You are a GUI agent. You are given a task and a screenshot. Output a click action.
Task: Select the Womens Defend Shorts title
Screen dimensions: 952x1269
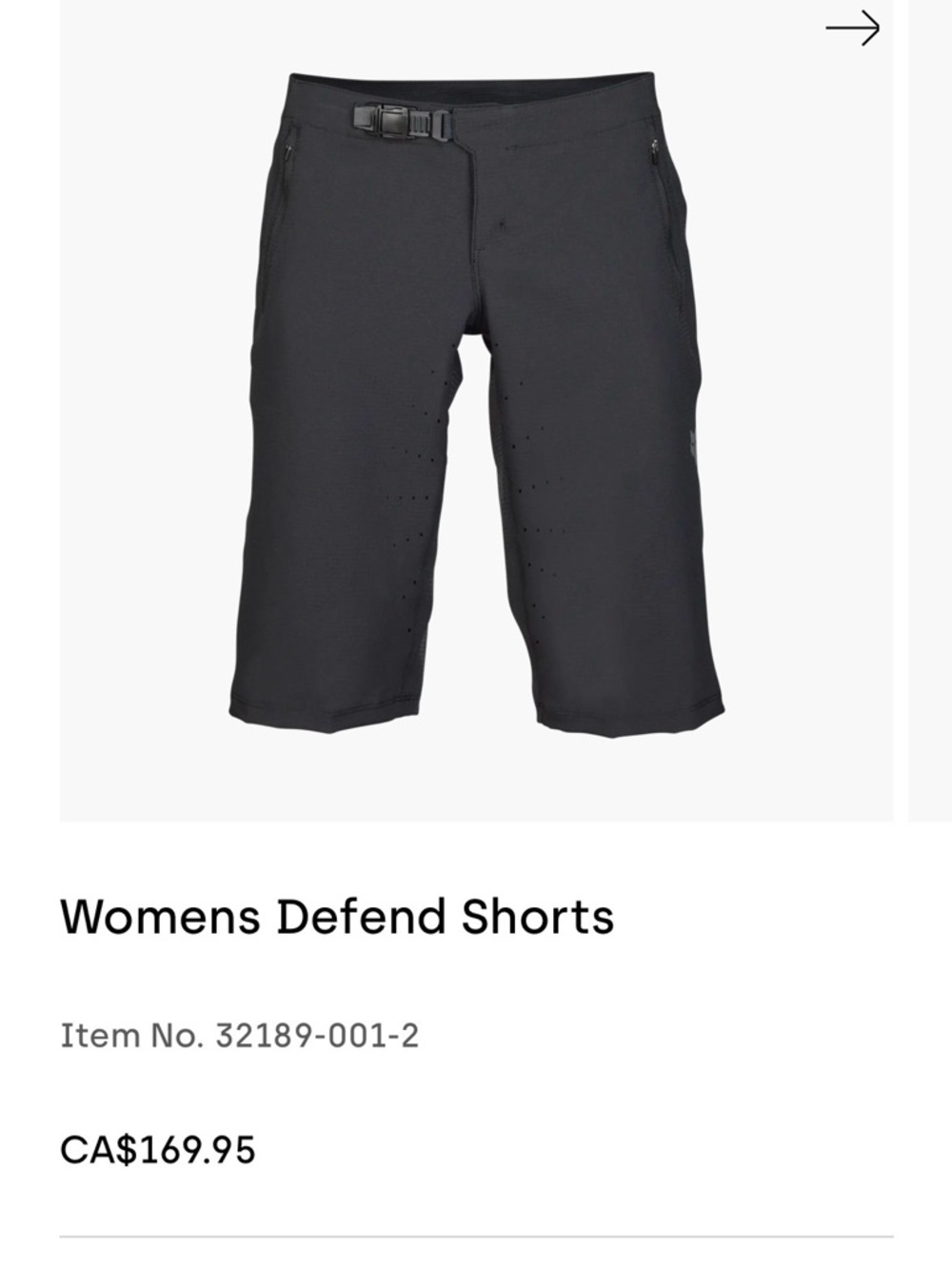pos(338,917)
